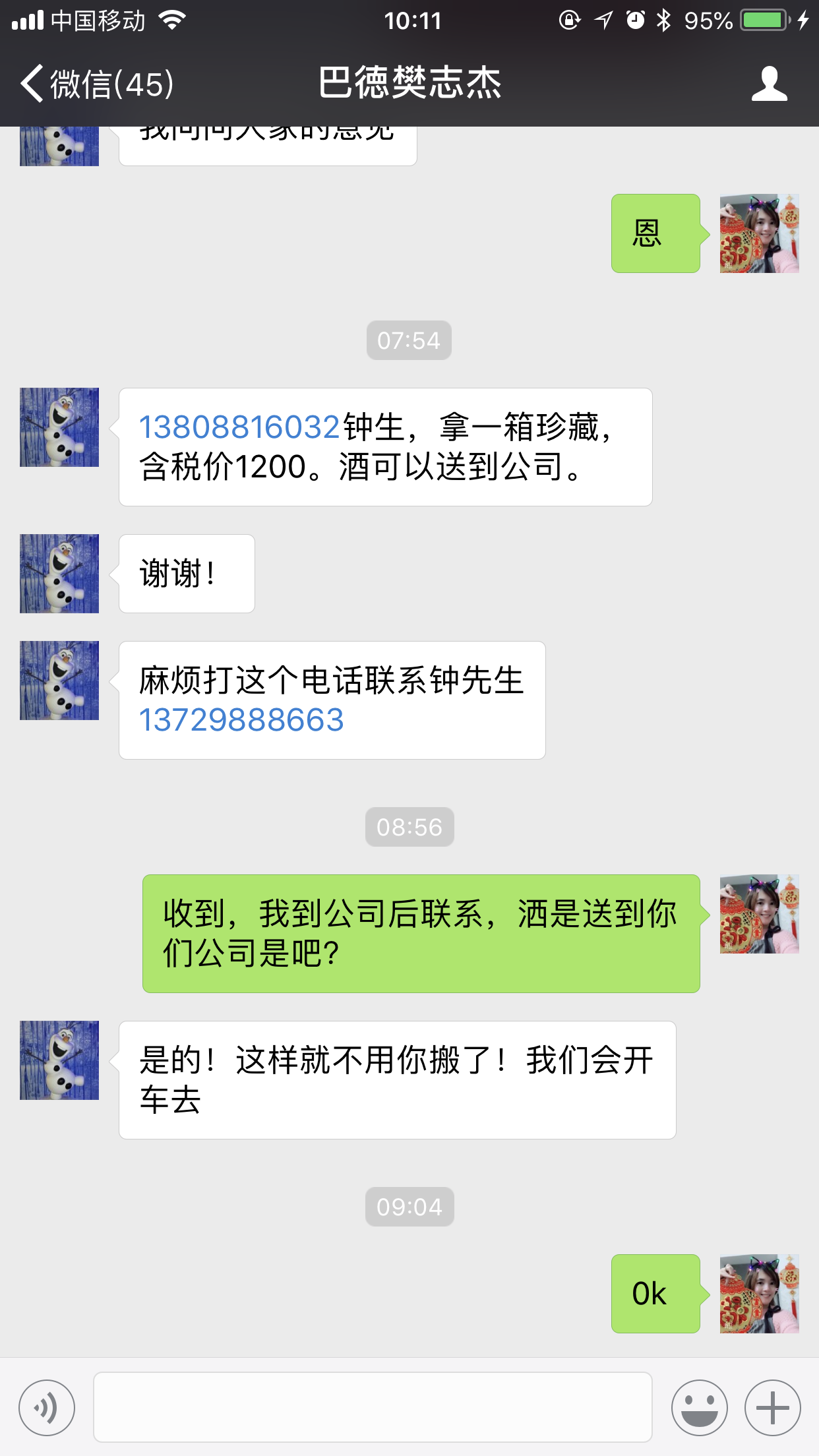This screenshot has height=1456, width=819.
Task: Open the emoji sticker panel
Action: (x=699, y=1408)
